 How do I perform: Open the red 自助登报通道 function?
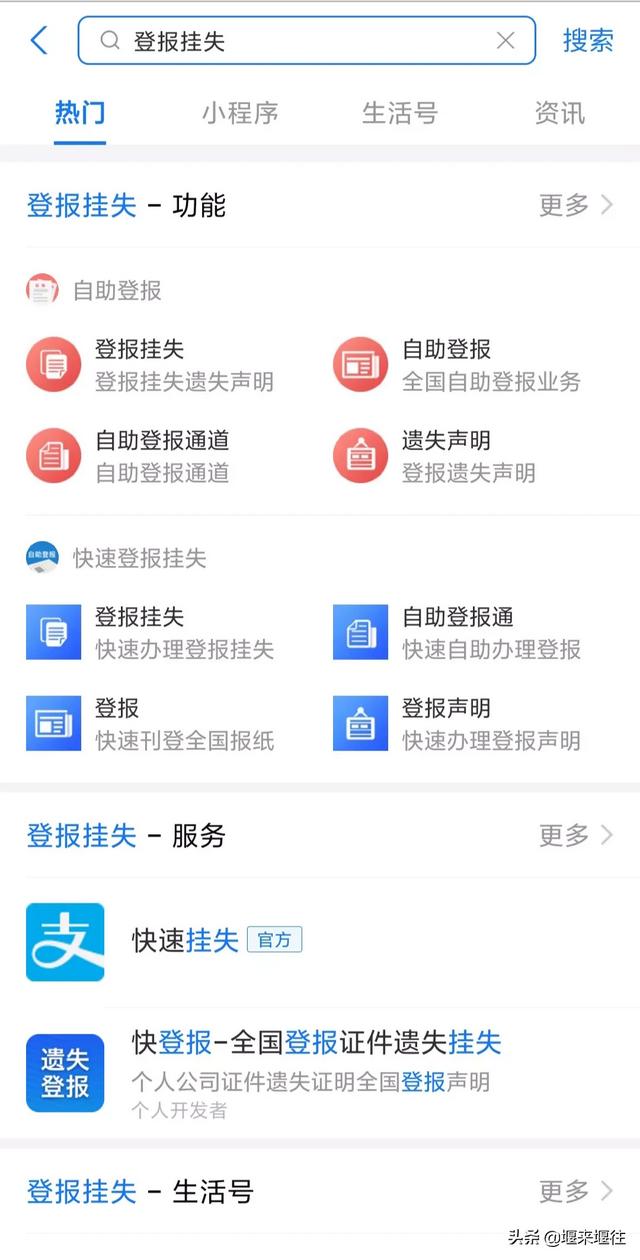(x=150, y=456)
